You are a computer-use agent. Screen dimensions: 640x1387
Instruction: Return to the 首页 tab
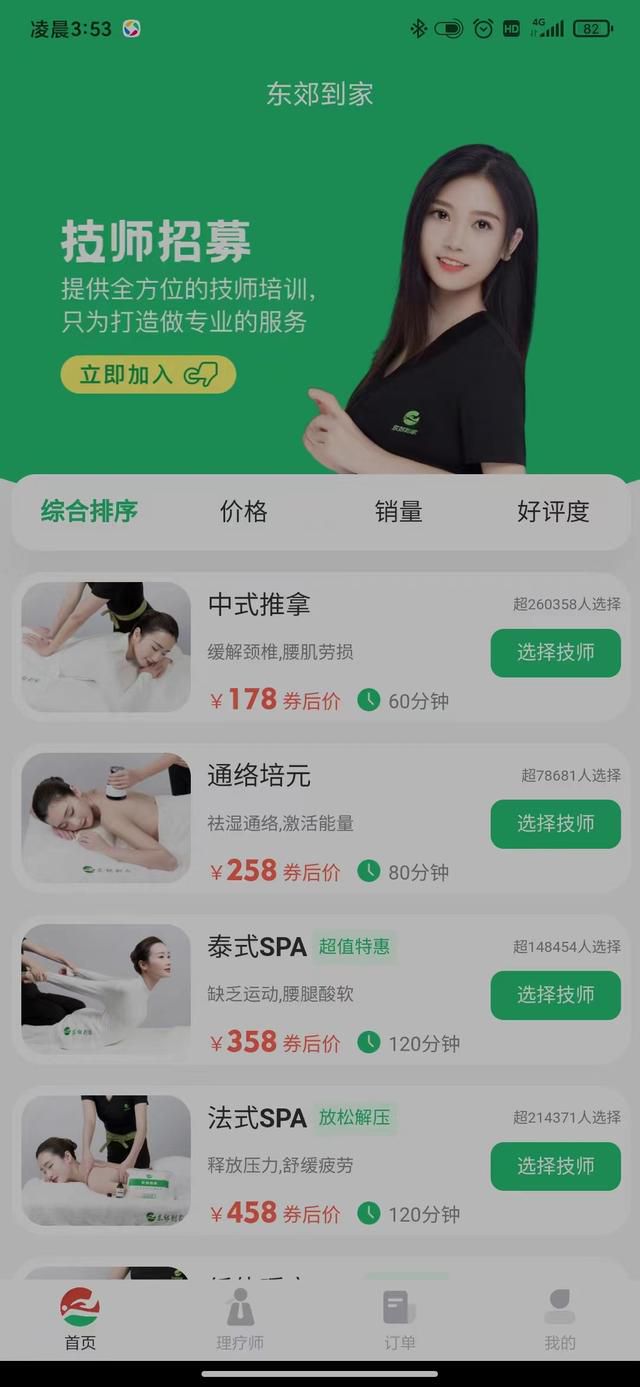(x=80, y=1320)
